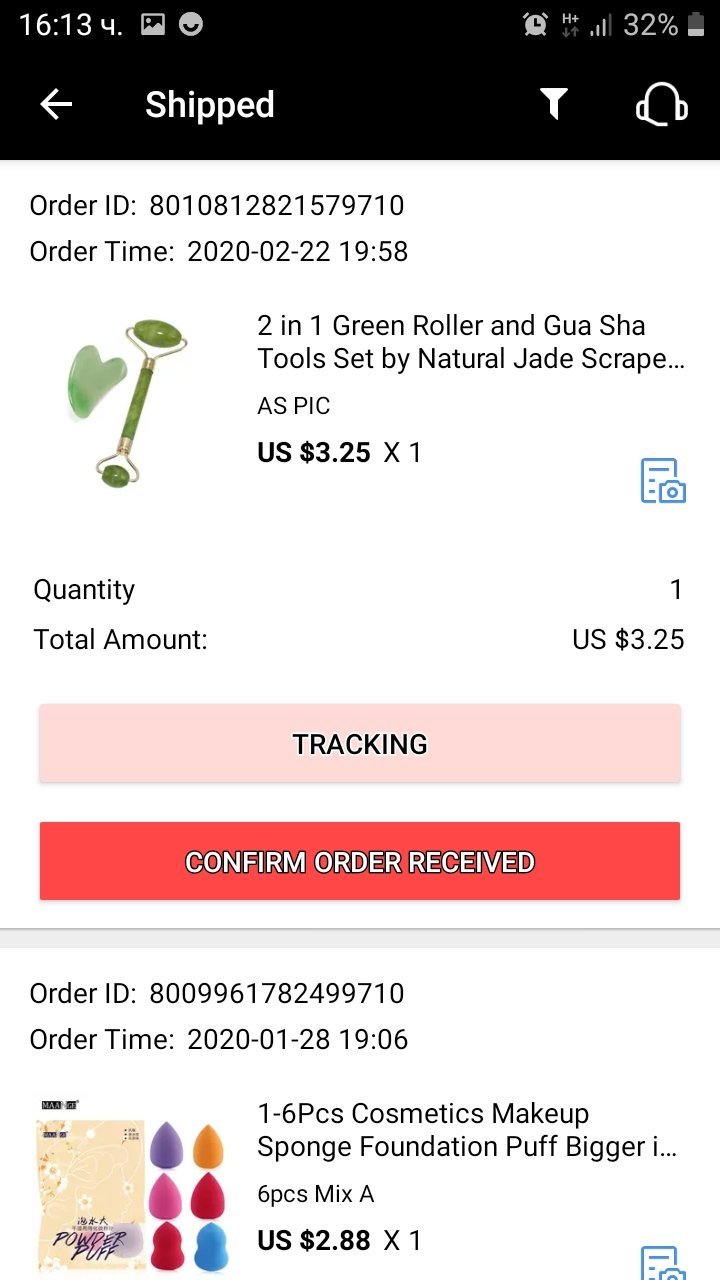Open snapshot icon for Green Roller order
The height and width of the screenshot is (1280, 720).
coord(662,481)
